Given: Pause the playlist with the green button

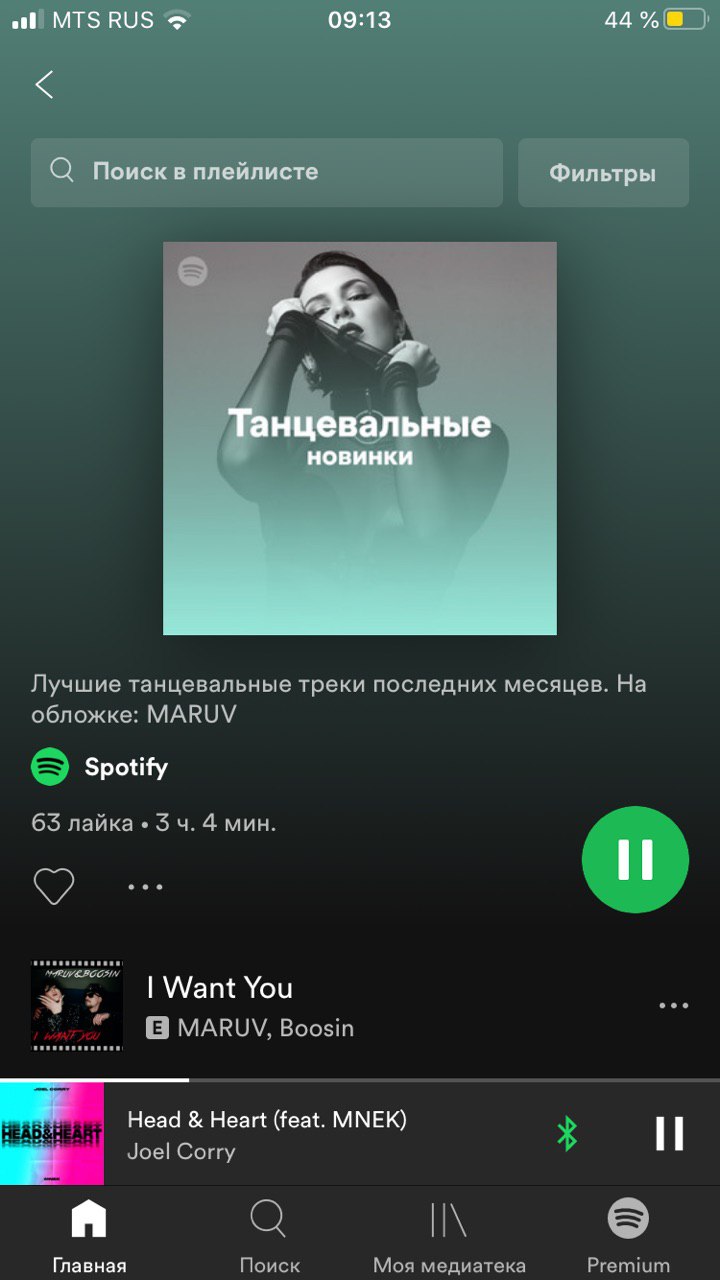Looking at the screenshot, I should [x=635, y=859].
